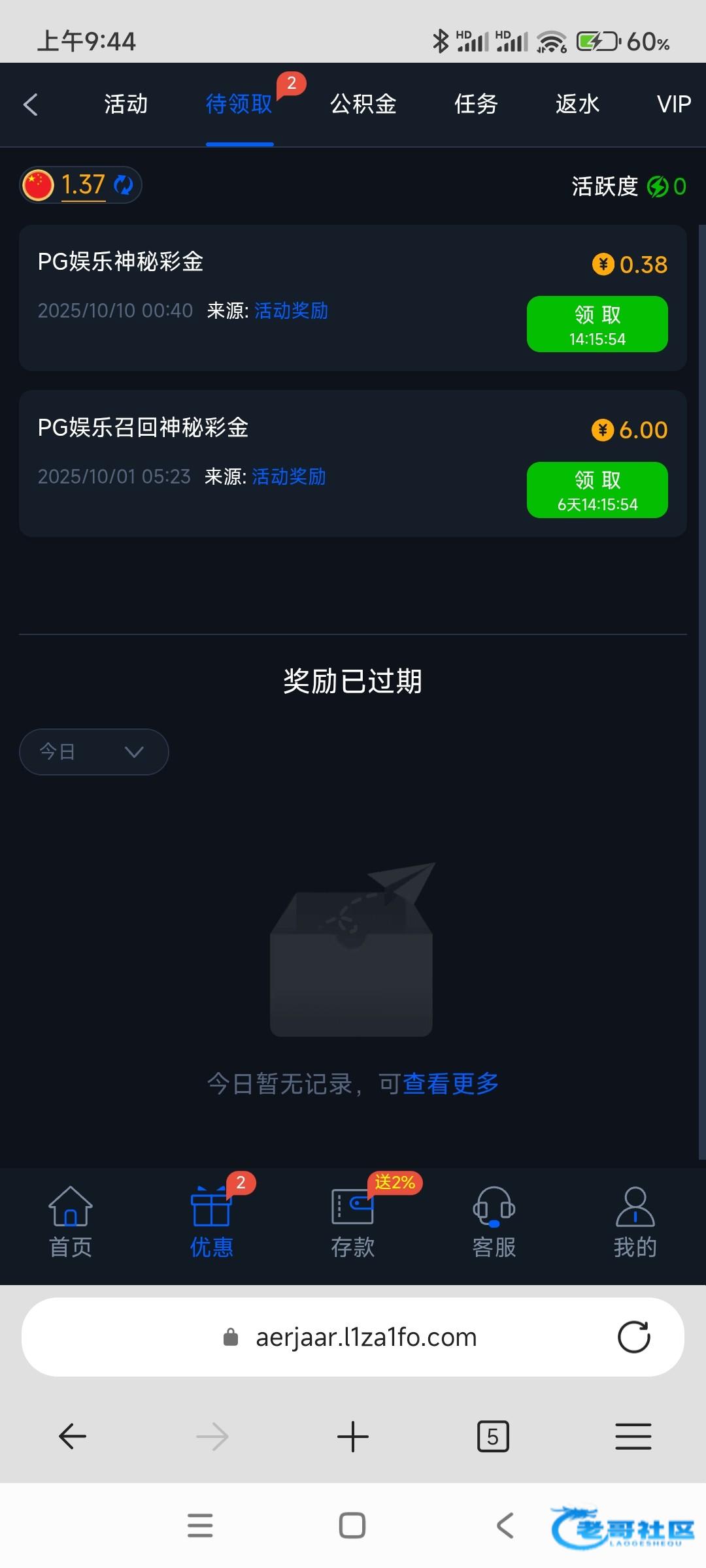Expand the 今日 date filter dropdown
706x1568 pixels.
(x=93, y=752)
